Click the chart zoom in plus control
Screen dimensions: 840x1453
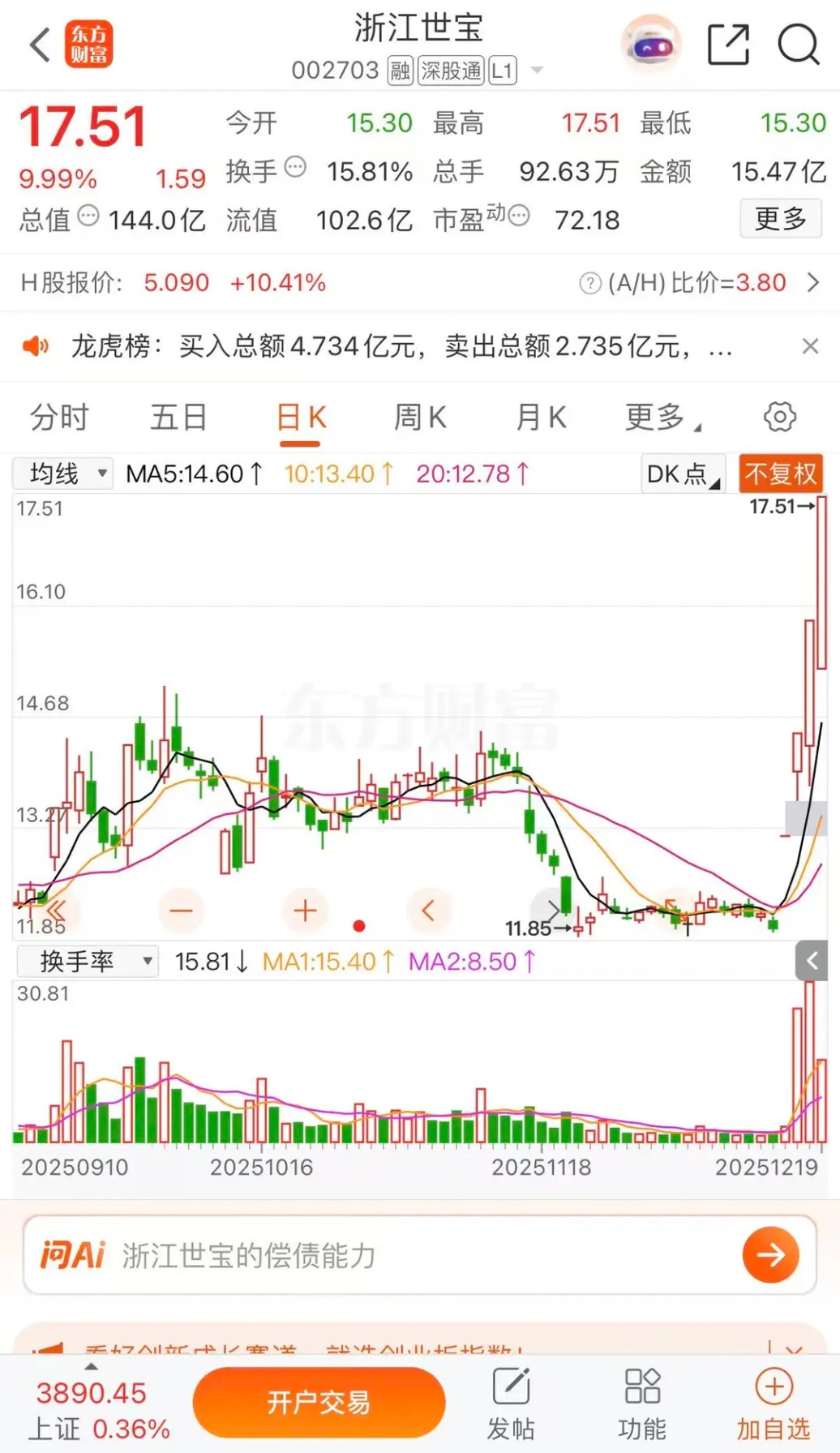point(305,911)
